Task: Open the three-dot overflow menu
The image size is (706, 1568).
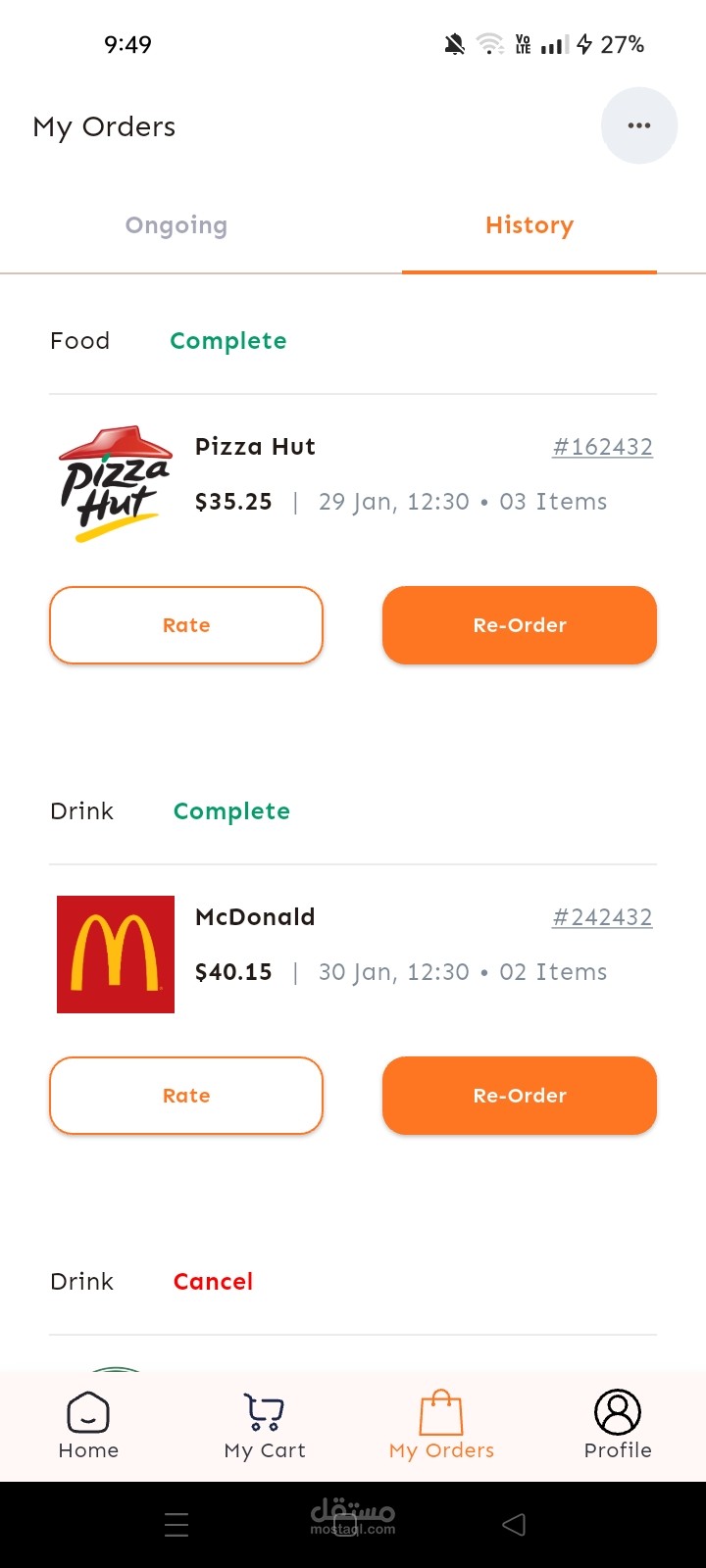Action: (638, 125)
